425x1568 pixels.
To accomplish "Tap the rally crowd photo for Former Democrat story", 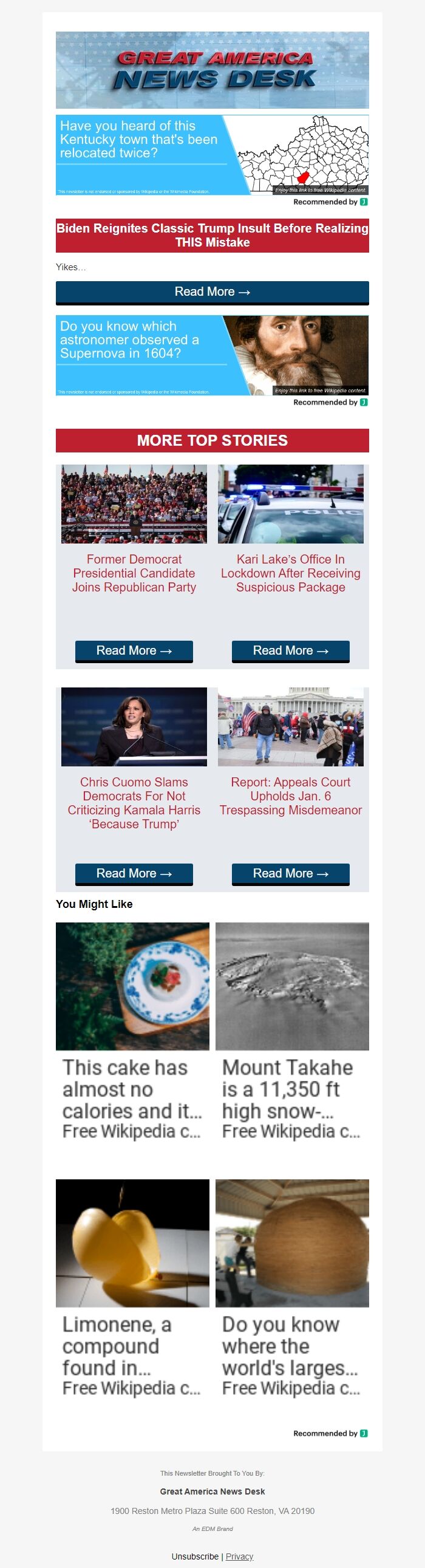I will click(x=134, y=504).
